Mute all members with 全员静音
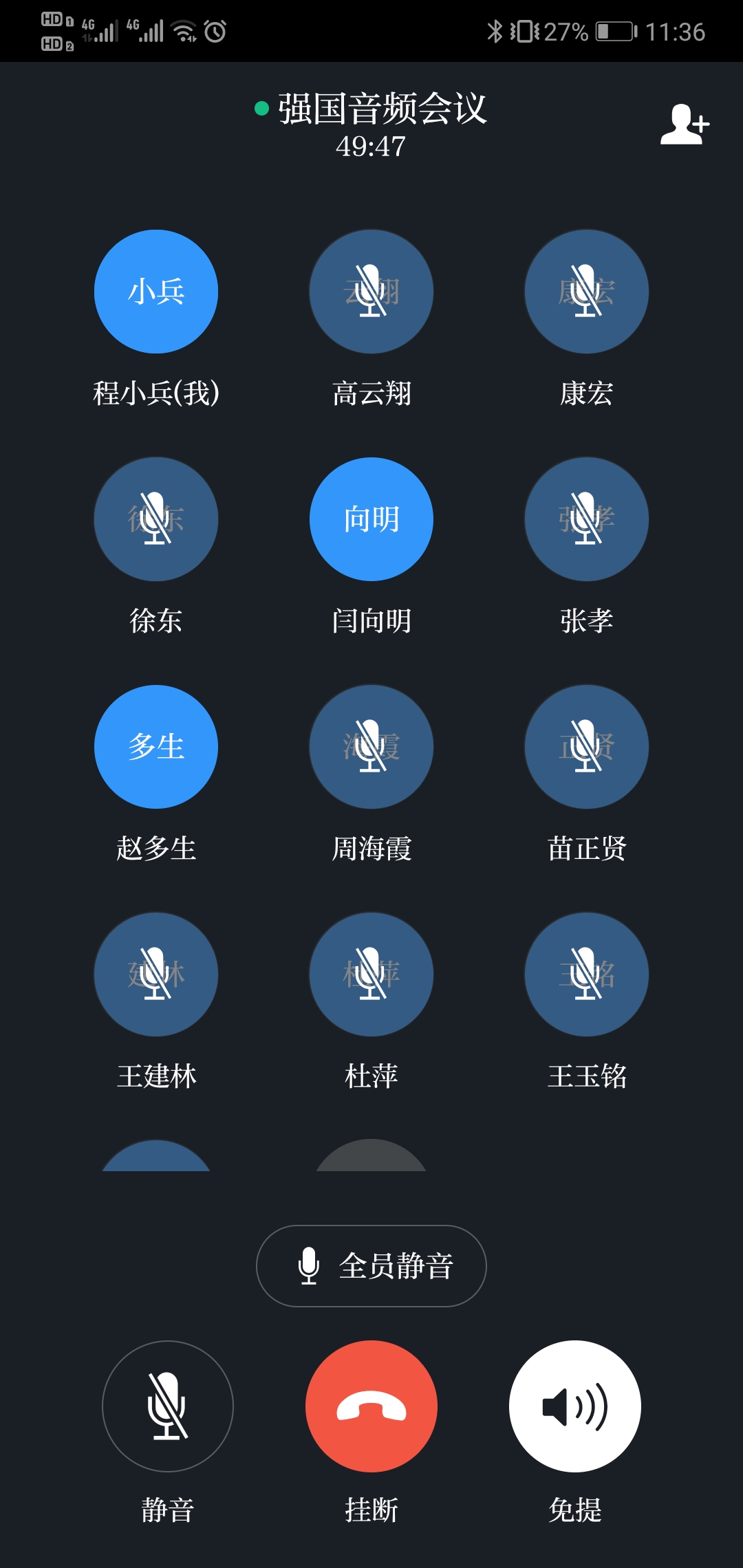 pos(371,1266)
